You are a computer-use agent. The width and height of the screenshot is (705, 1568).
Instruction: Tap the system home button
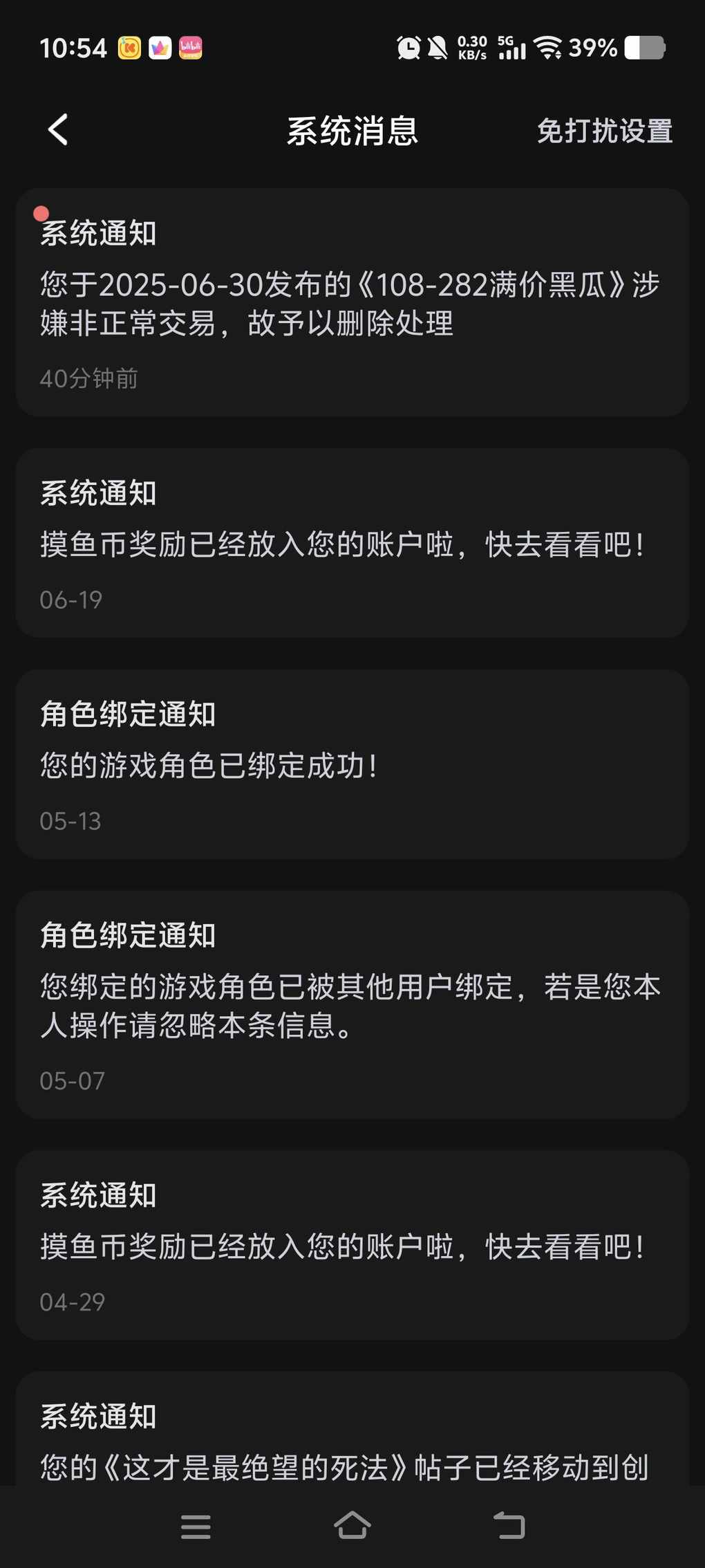(x=352, y=1525)
